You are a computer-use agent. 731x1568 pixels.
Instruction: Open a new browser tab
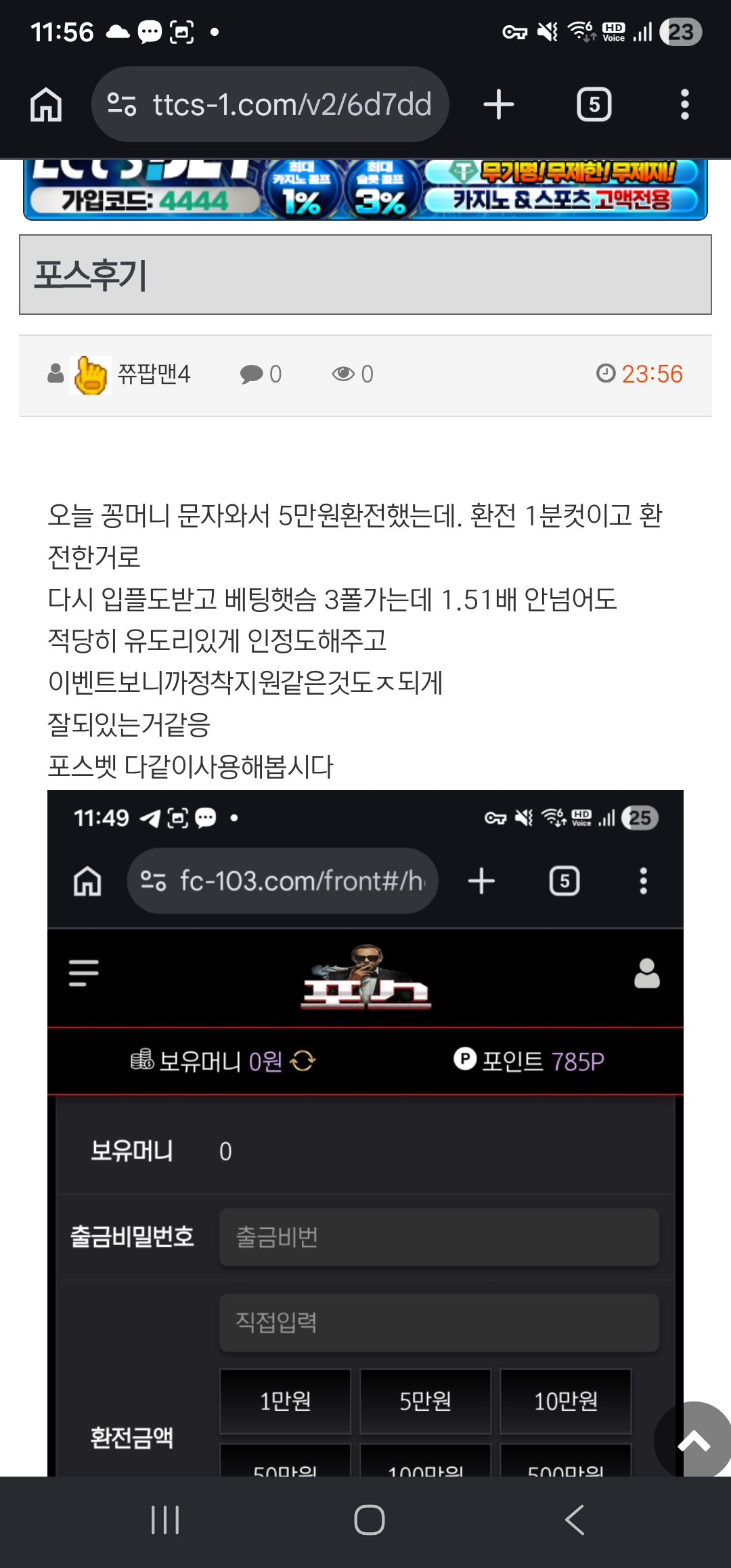pyautogui.click(x=499, y=105)
